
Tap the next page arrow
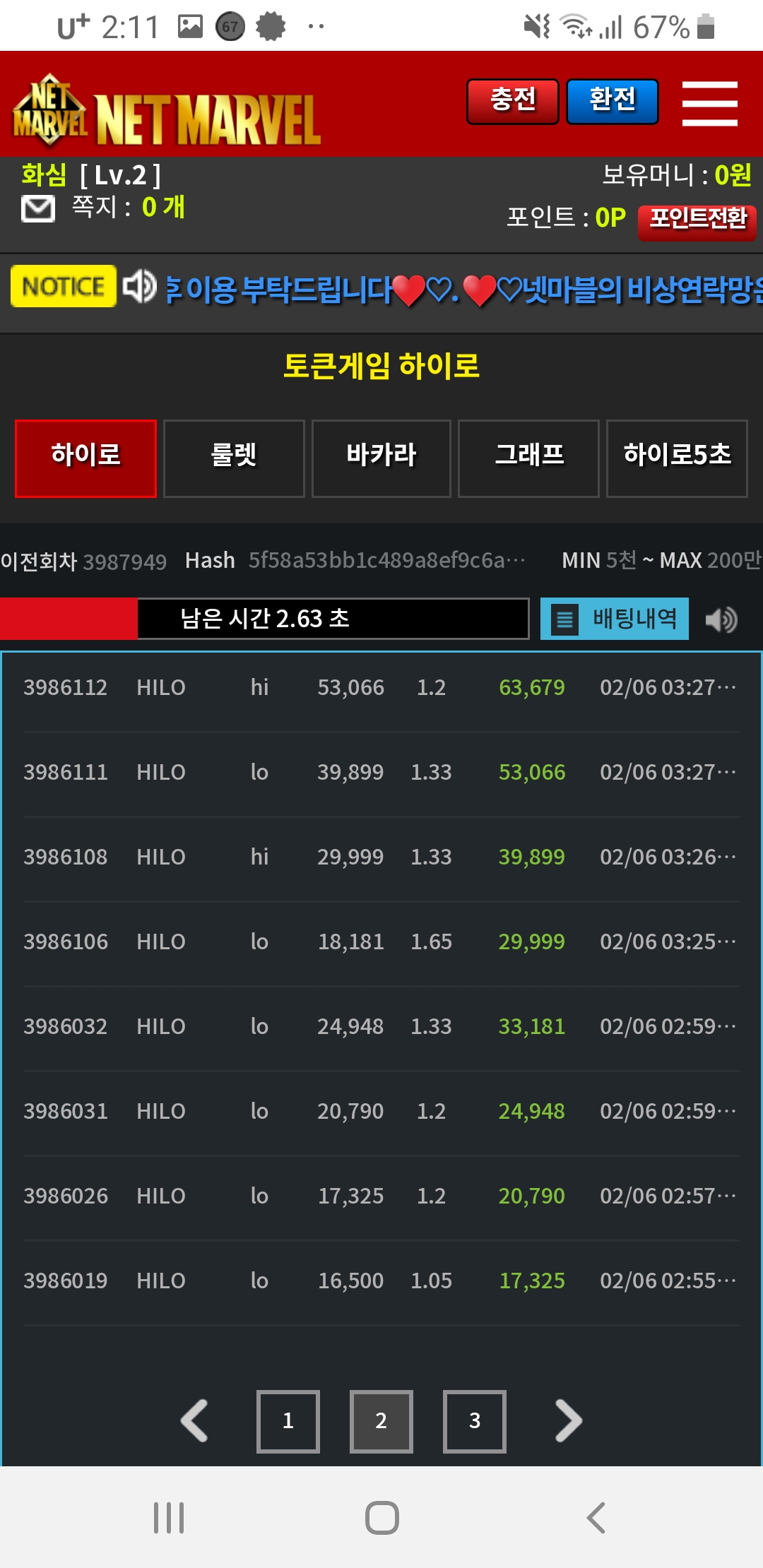click(x=569, y=1421)
